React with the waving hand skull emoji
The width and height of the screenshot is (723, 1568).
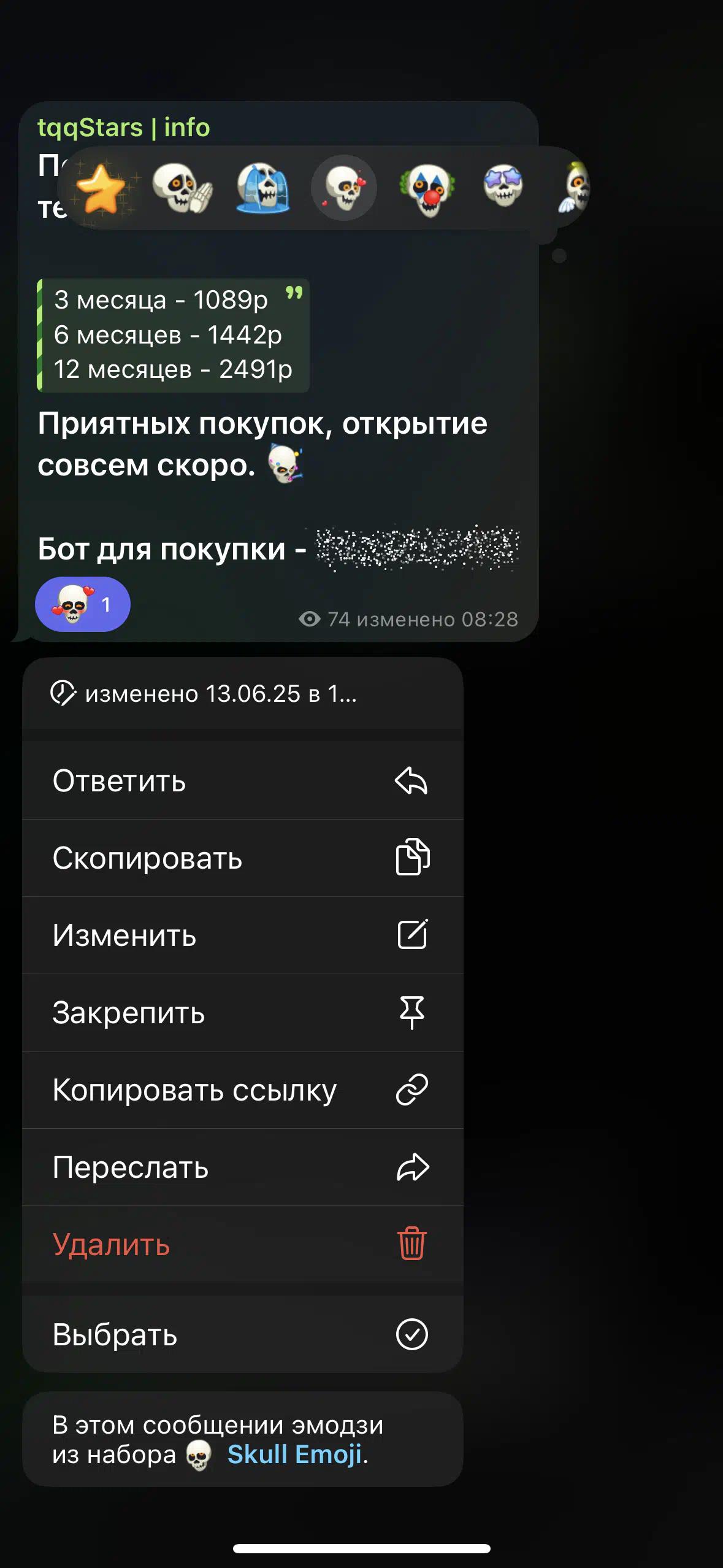click(x=182, y=188)
